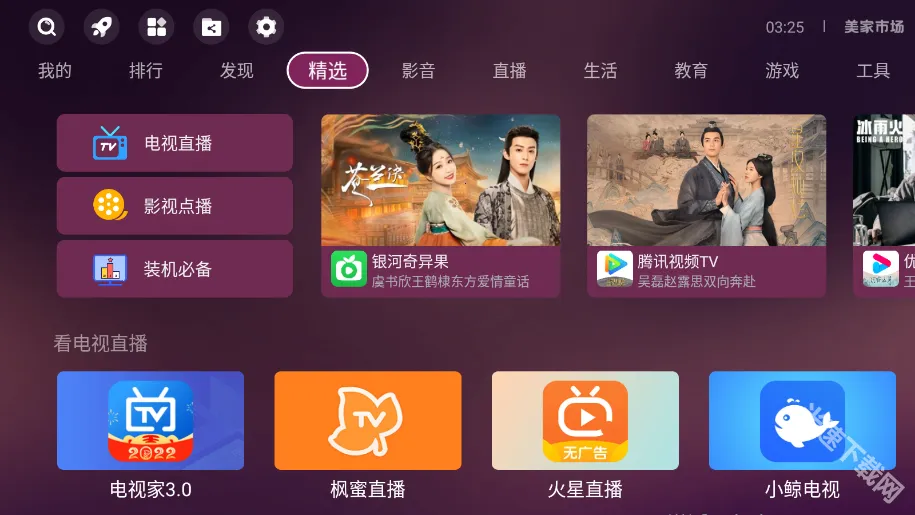Open the 腾讯视频TV app card
Screen dimensions: 915x515
pyautogui.click(x=706, y=205)
